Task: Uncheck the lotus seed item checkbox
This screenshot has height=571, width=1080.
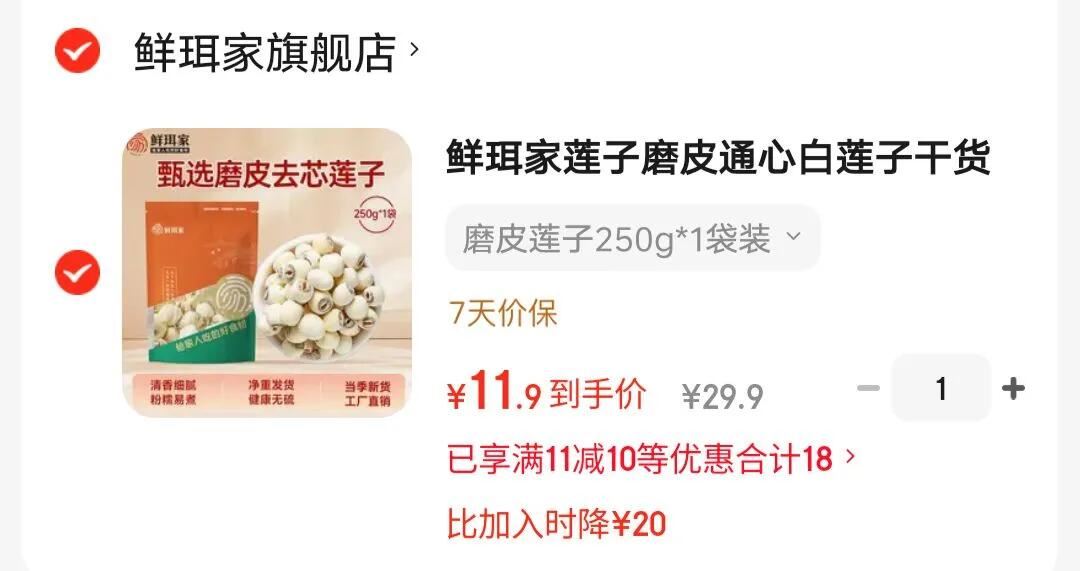Action: (77, 272)
